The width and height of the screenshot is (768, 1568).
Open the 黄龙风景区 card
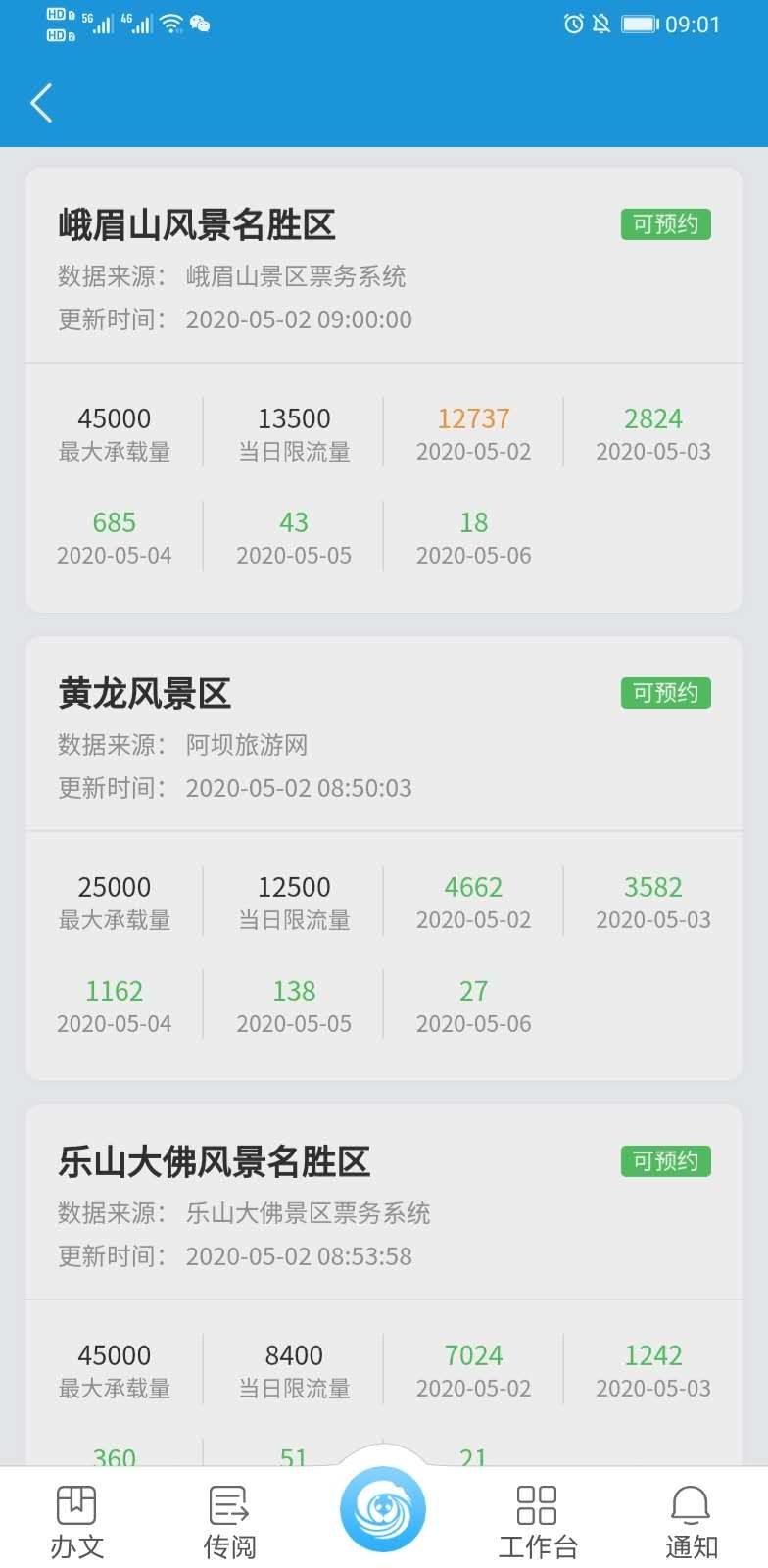(145, 694)
